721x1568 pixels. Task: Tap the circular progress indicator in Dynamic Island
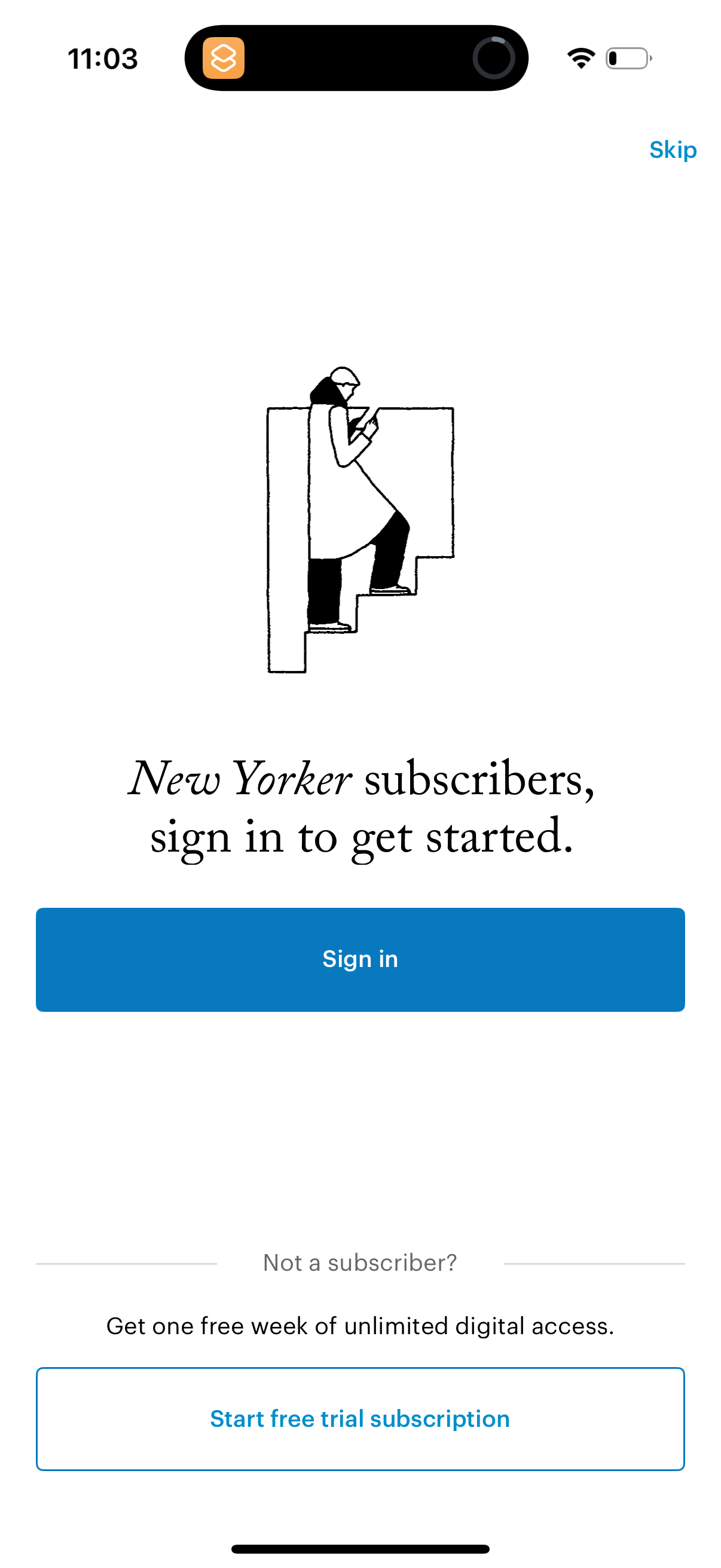(x=494, y=58)
